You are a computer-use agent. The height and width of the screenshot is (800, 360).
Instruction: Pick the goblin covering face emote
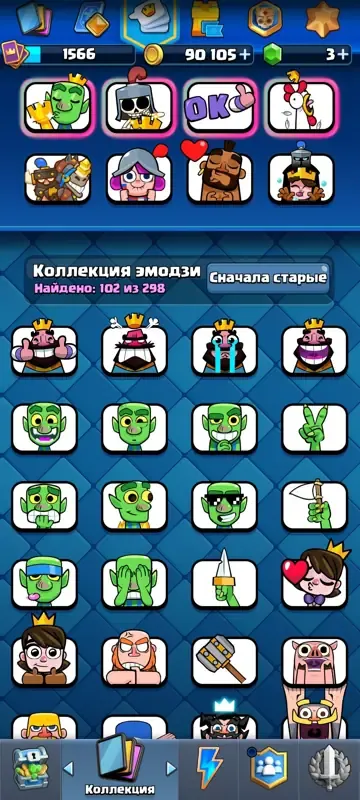click(x=134, y=583)
